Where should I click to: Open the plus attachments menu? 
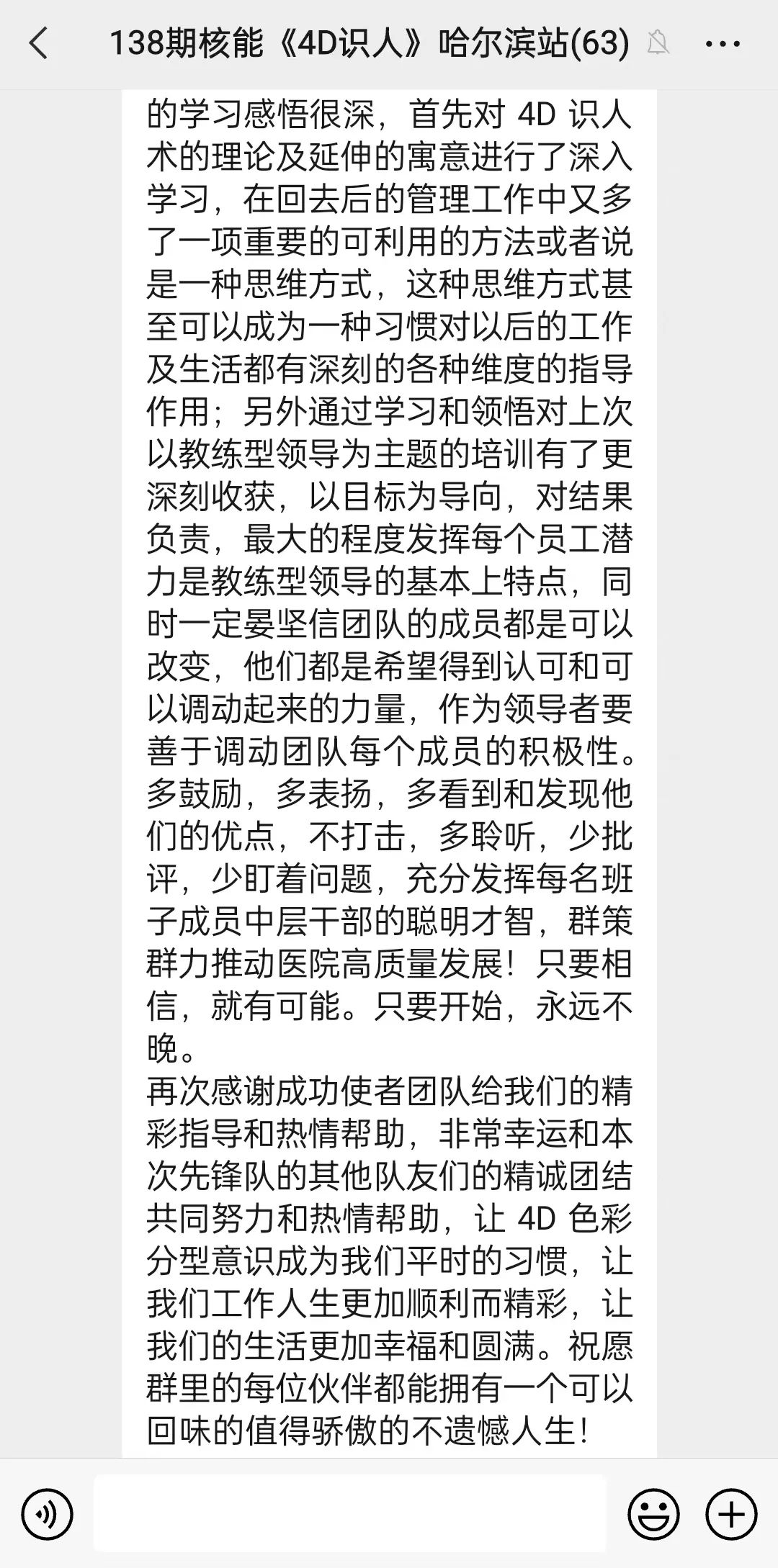731,1515
